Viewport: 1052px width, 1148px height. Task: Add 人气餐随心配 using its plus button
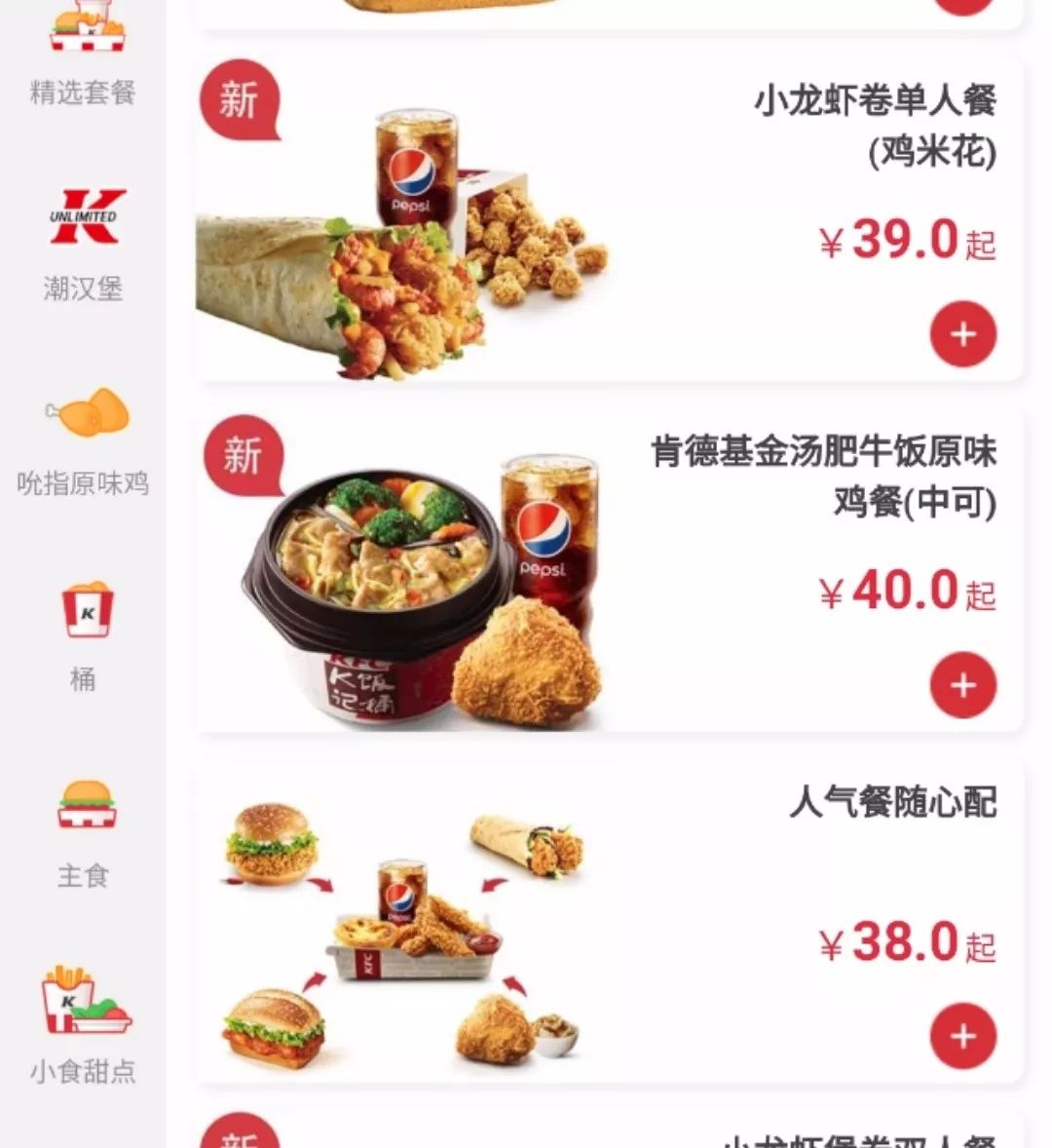tap(962, 1037)
